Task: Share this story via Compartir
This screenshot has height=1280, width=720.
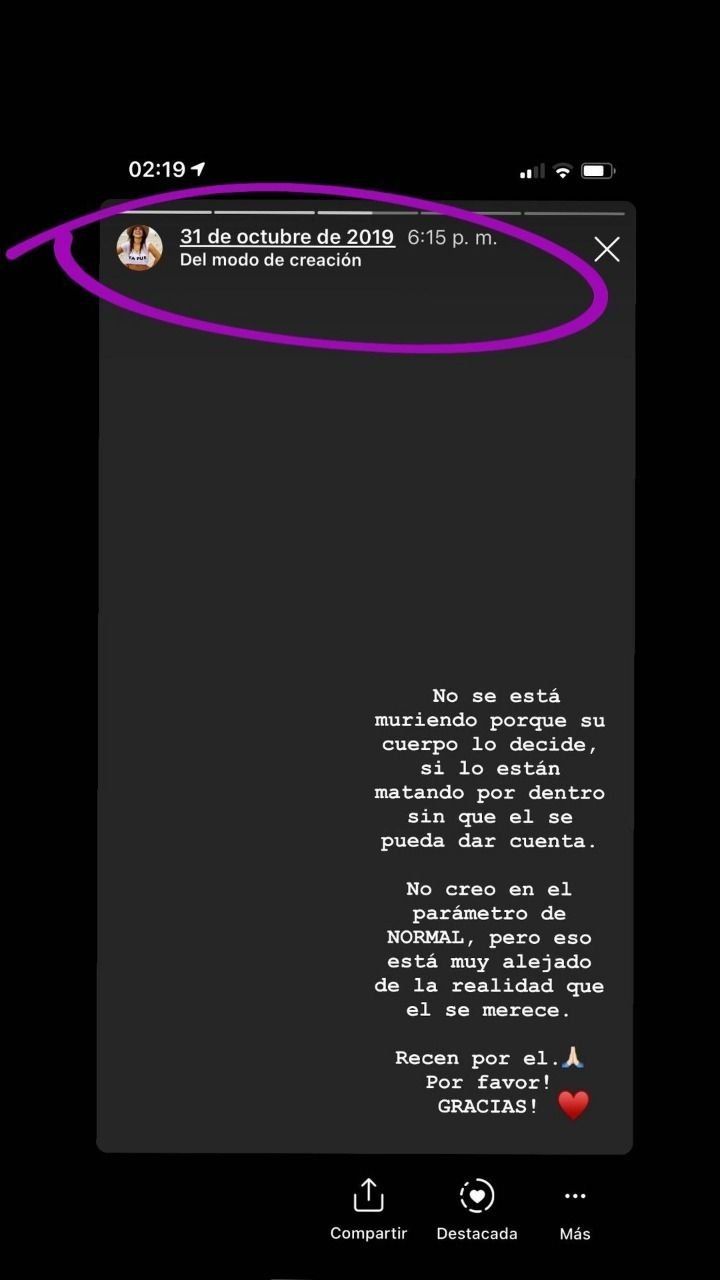Action: click(369, 1207)
